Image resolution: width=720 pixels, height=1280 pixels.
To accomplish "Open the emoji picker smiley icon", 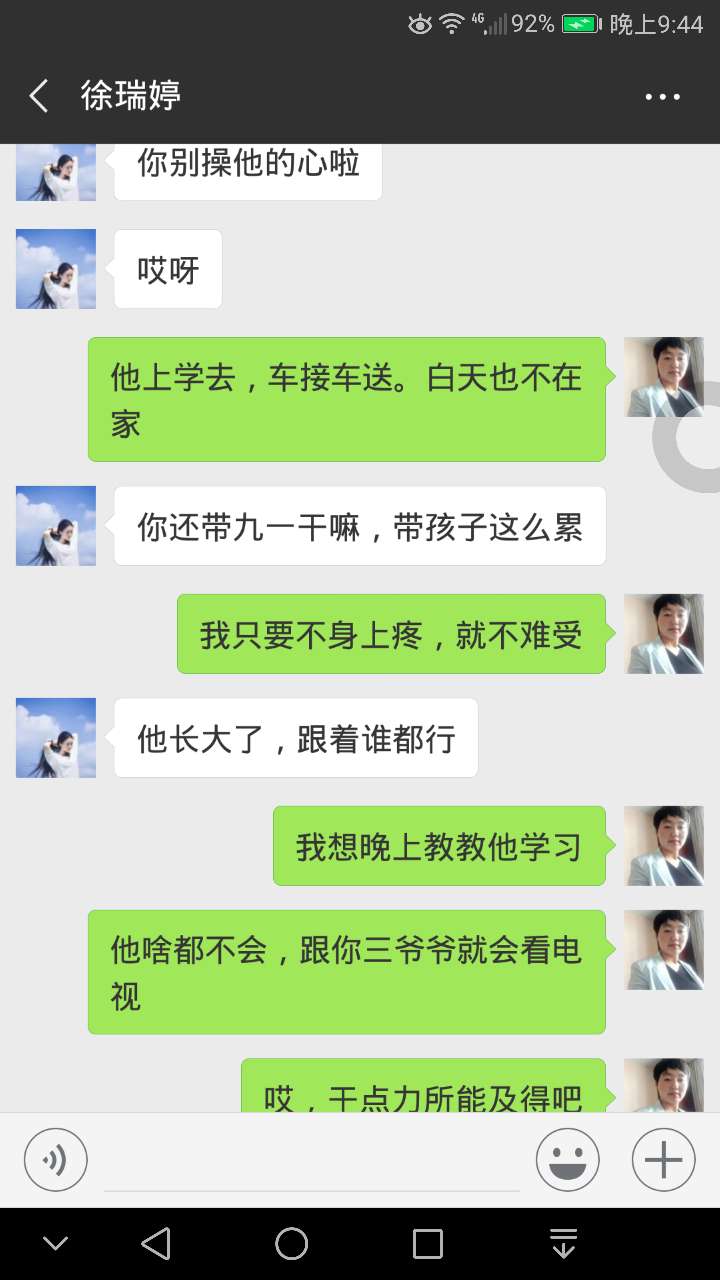I will click(567, 1159).
